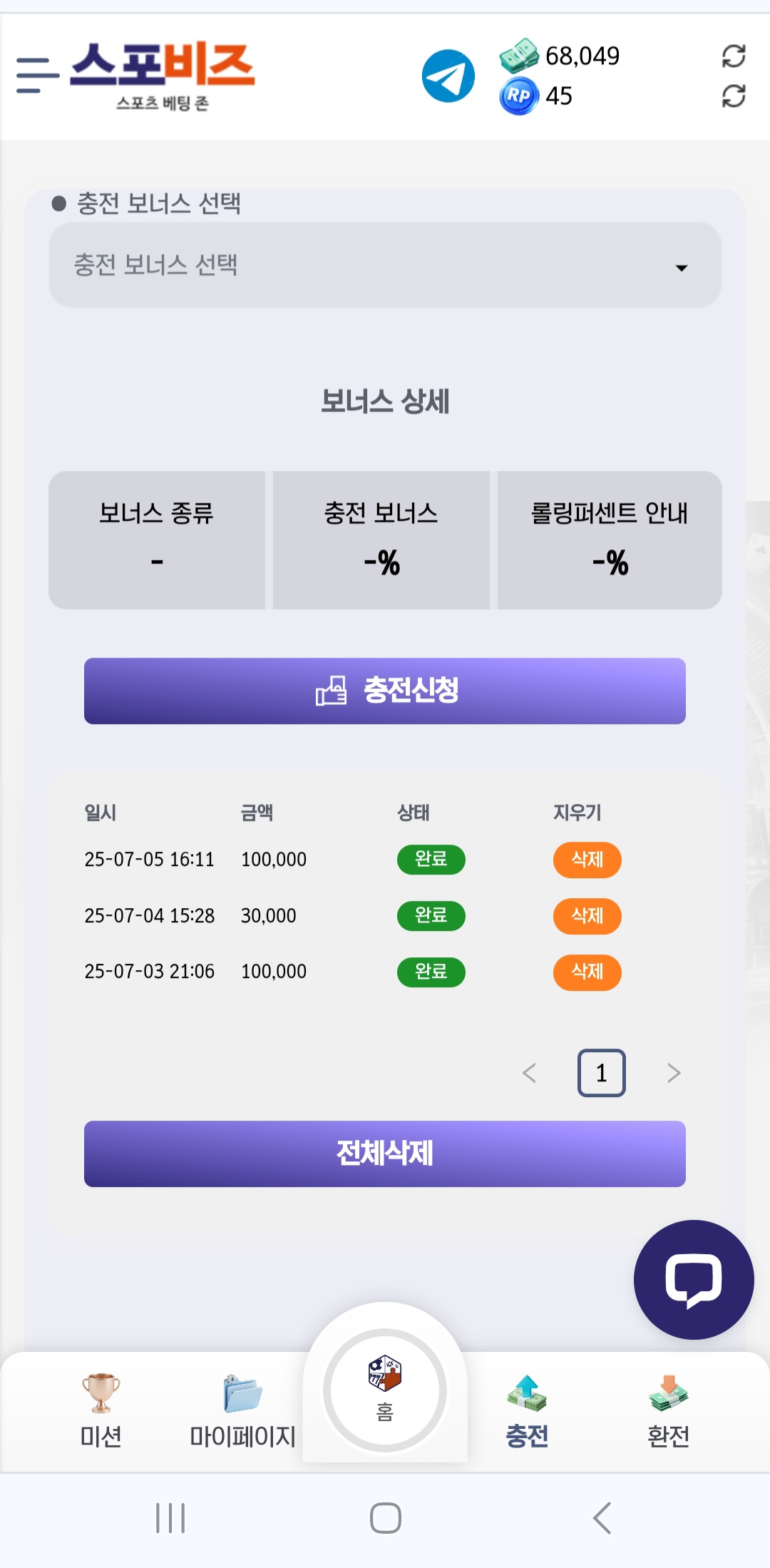Open the hamburger drawer menu

[x=37, y=76]
